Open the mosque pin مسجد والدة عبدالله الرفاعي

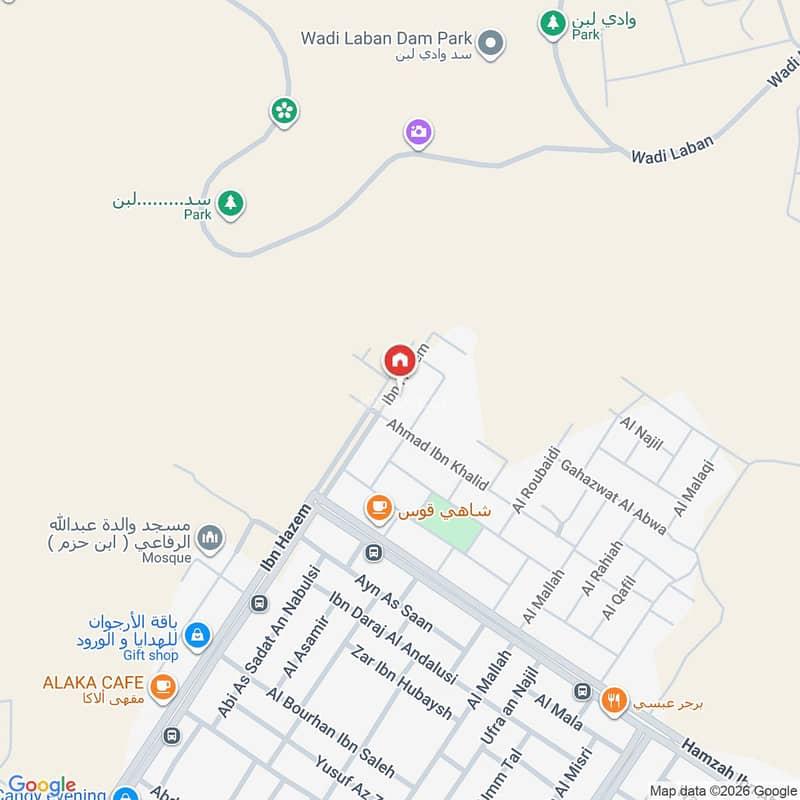(210, 538)
